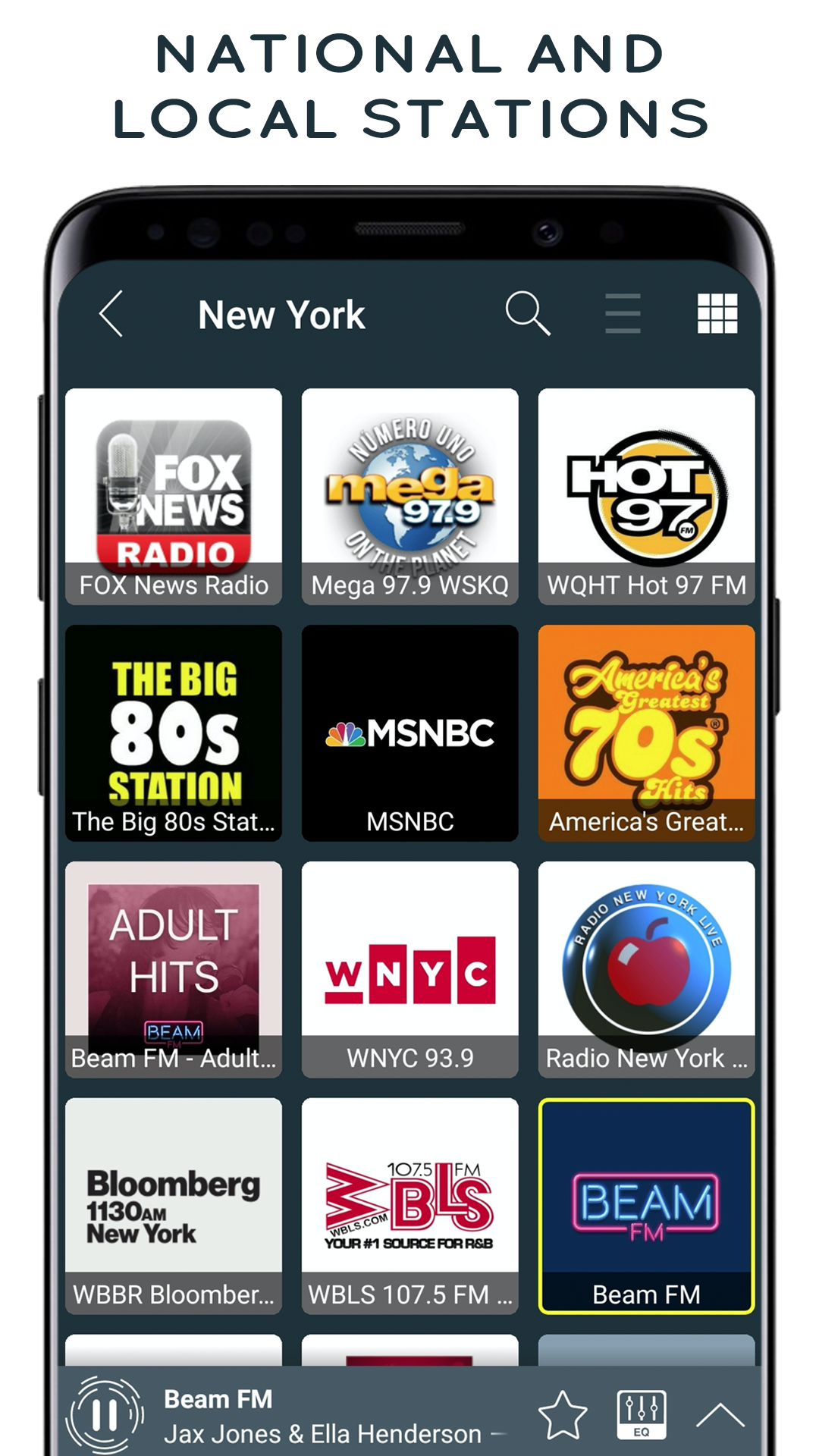
Task: Play WQHT Hot 97 FM
Action: (645, 485)
